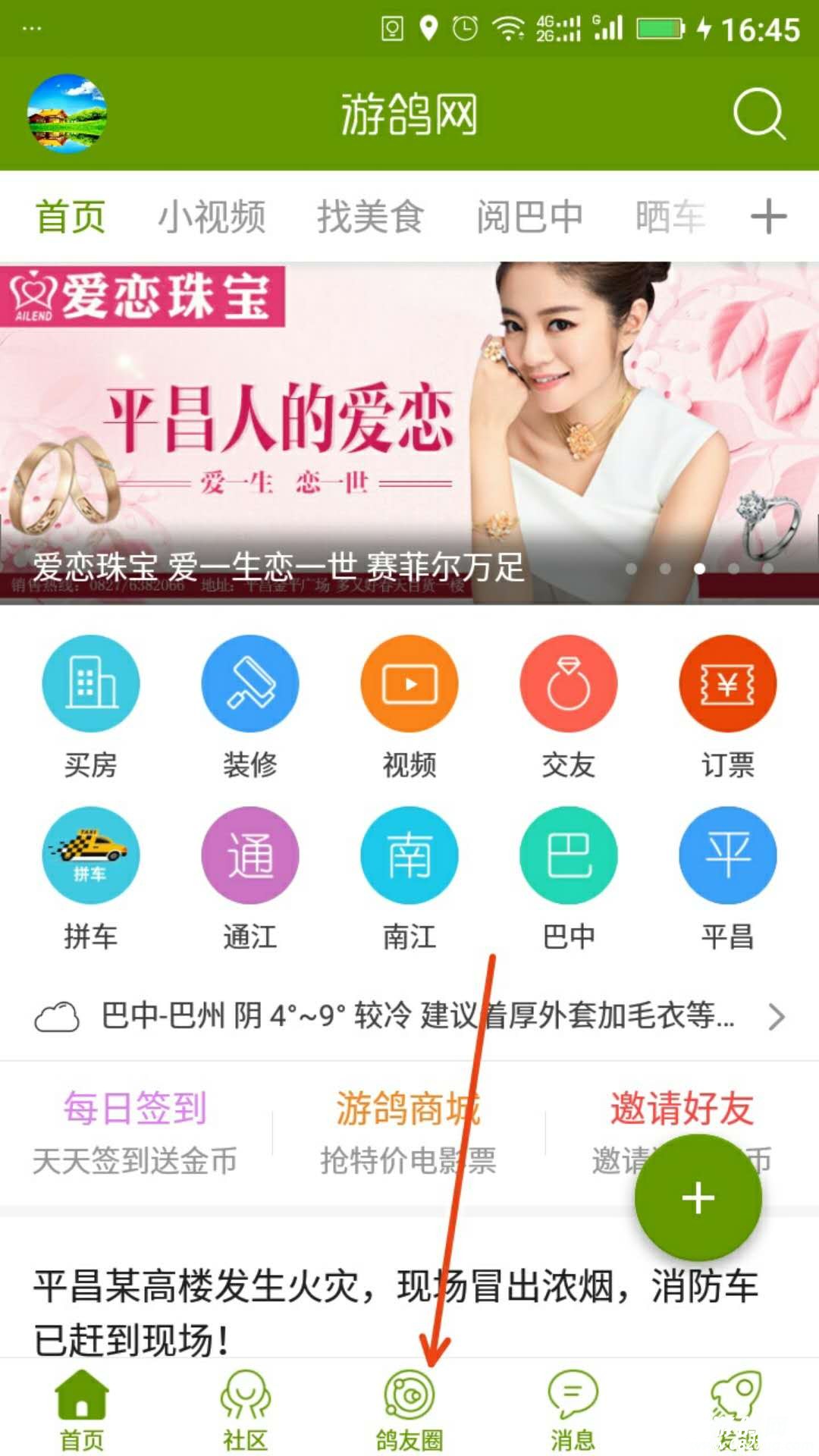Tap the green floating plus button
Image resolution: width=819 pixels, height=1456 pixels.
pyautogui.click(x=698, y=1198)
